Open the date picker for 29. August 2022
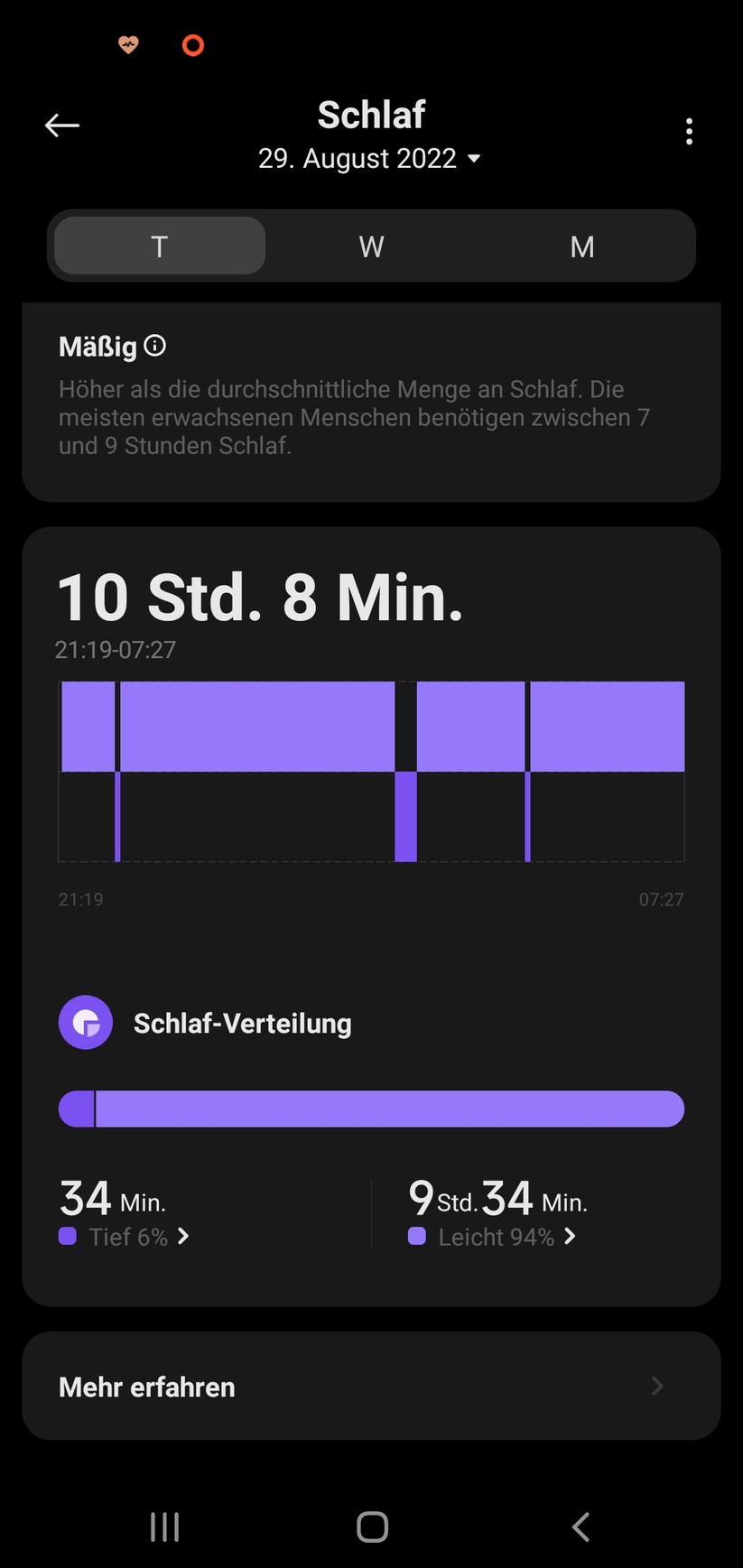The height and width of the screenshot is (1568, 743). (370, 159)
